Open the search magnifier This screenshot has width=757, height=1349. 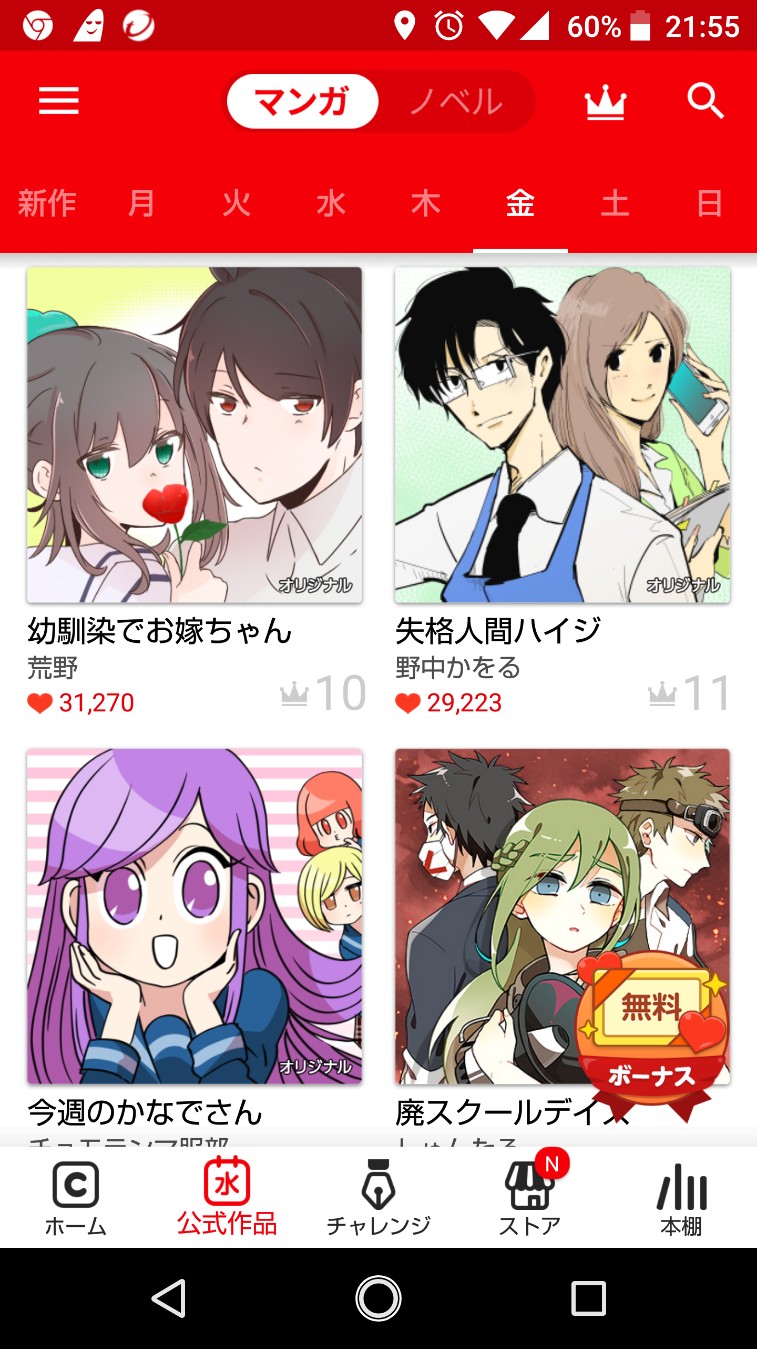(705, 101)
